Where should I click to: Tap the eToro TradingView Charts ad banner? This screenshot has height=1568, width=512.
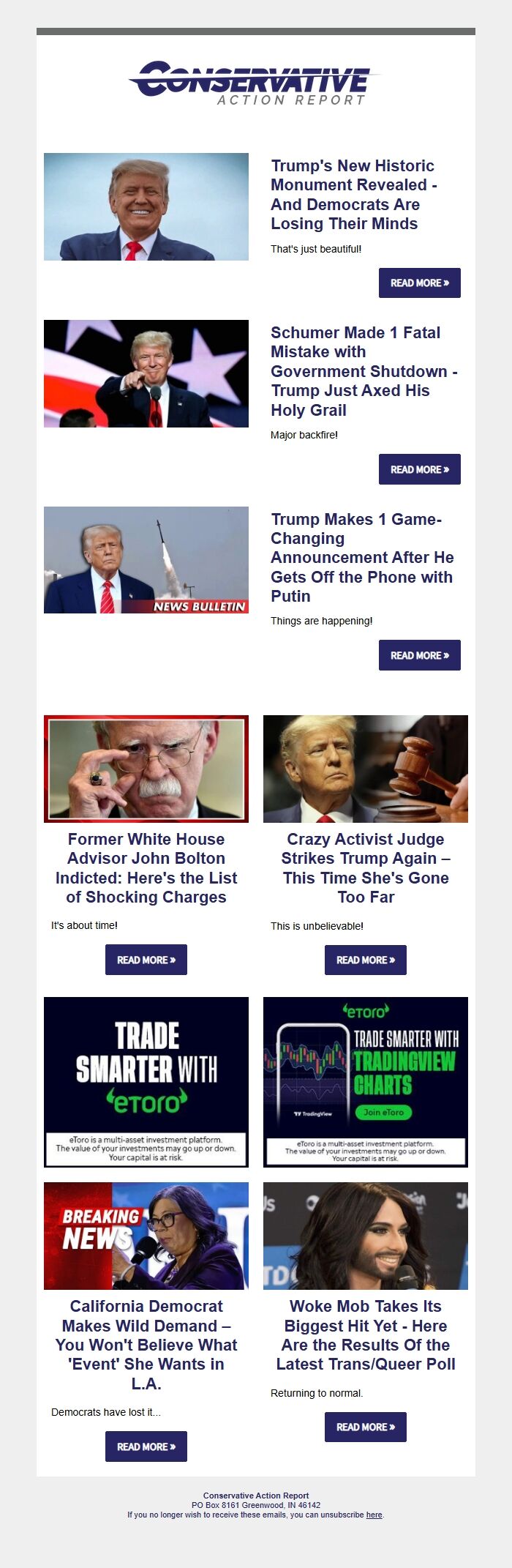[366, 1081]
